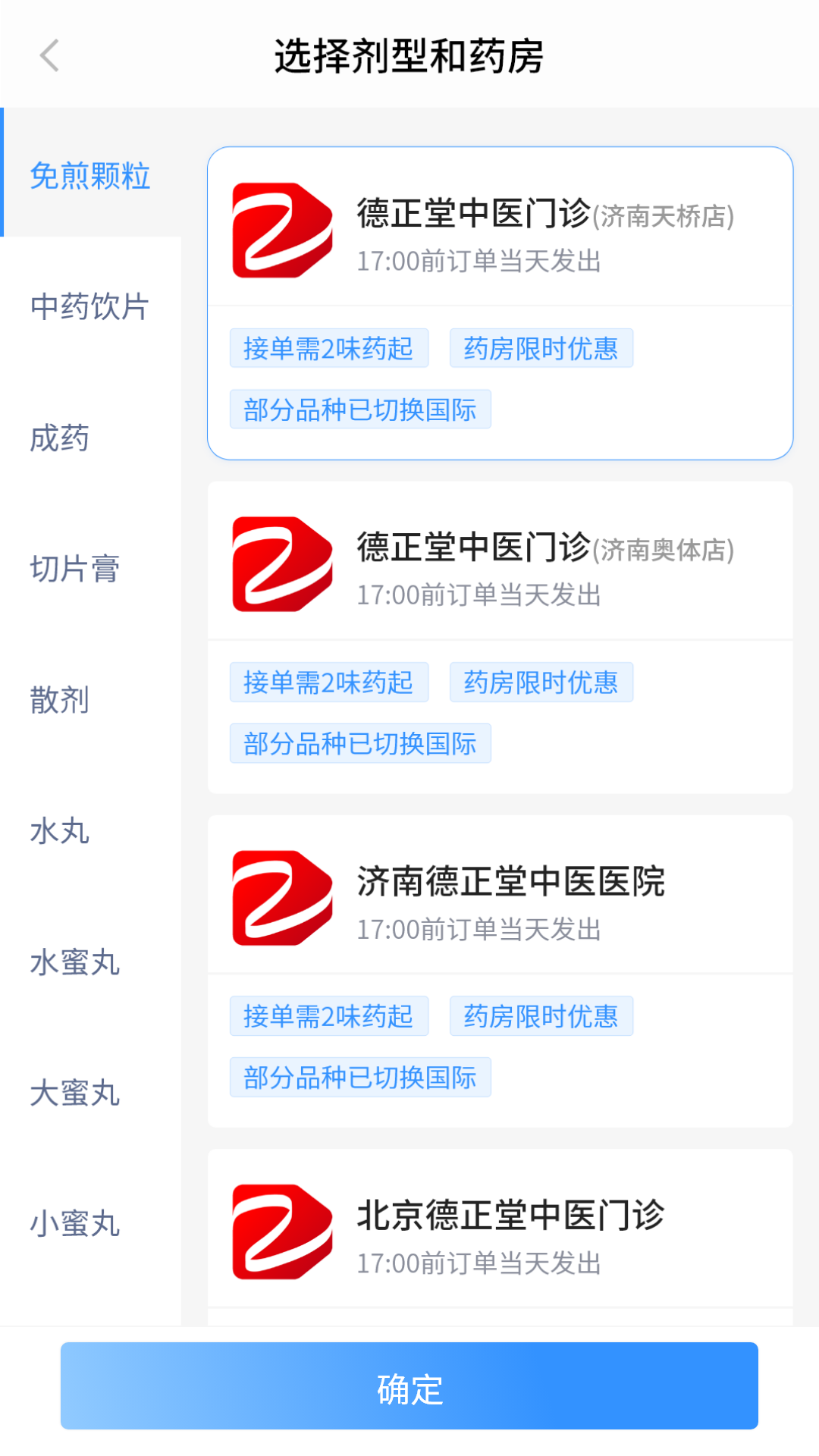Click the 接单需2味药起 tag on first card
819x1456 pixels.
coord(329,348)
